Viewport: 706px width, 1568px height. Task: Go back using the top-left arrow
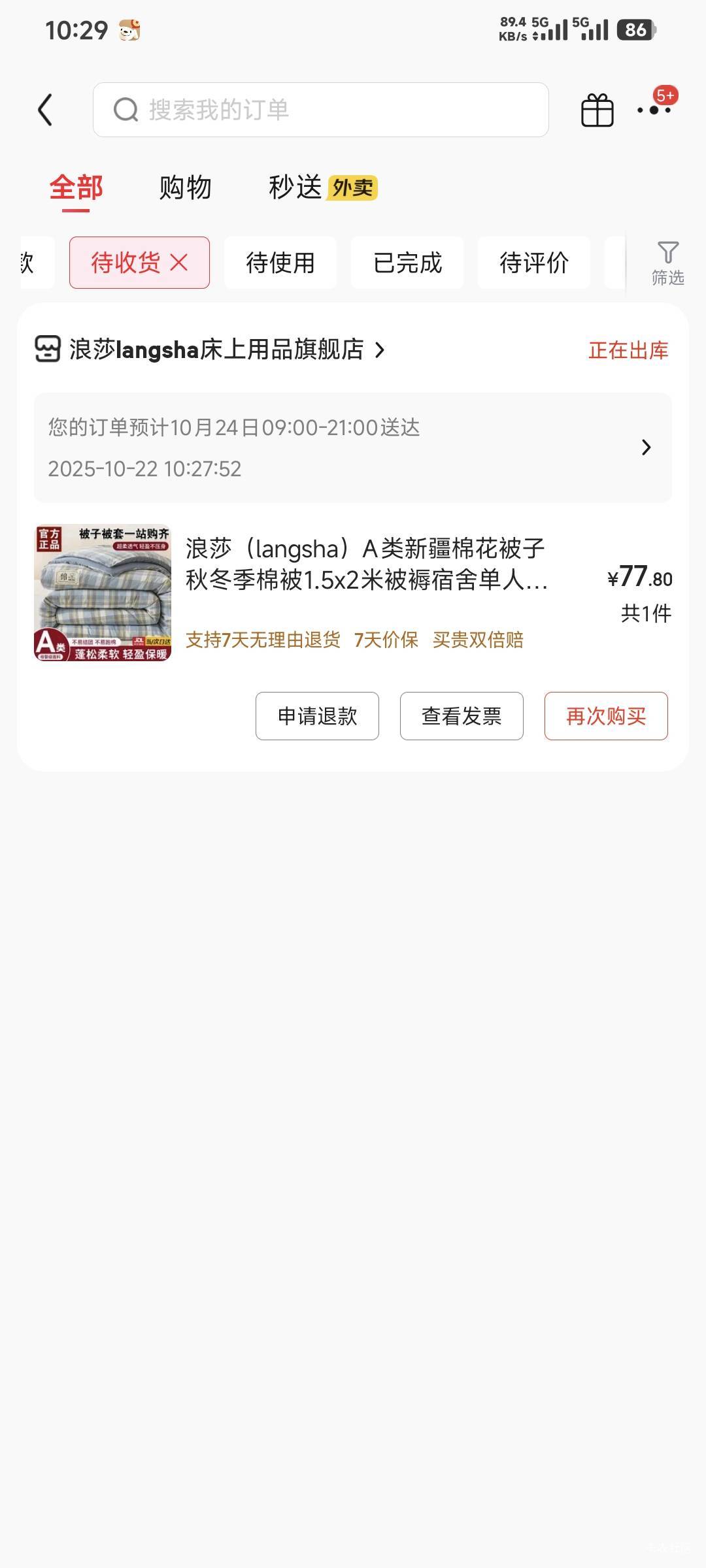click(x=45, y=110)
